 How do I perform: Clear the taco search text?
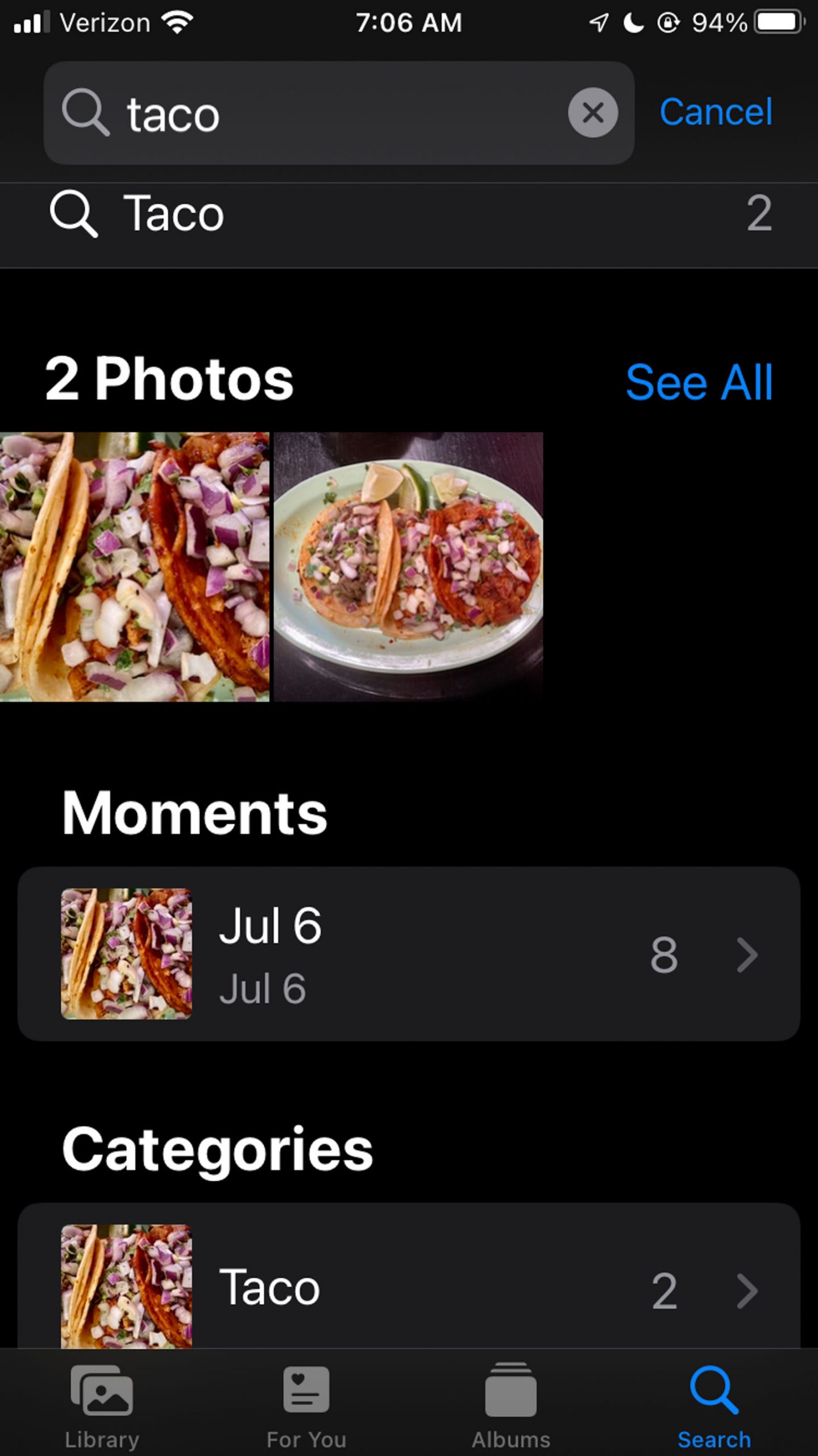tap(593, 113)
